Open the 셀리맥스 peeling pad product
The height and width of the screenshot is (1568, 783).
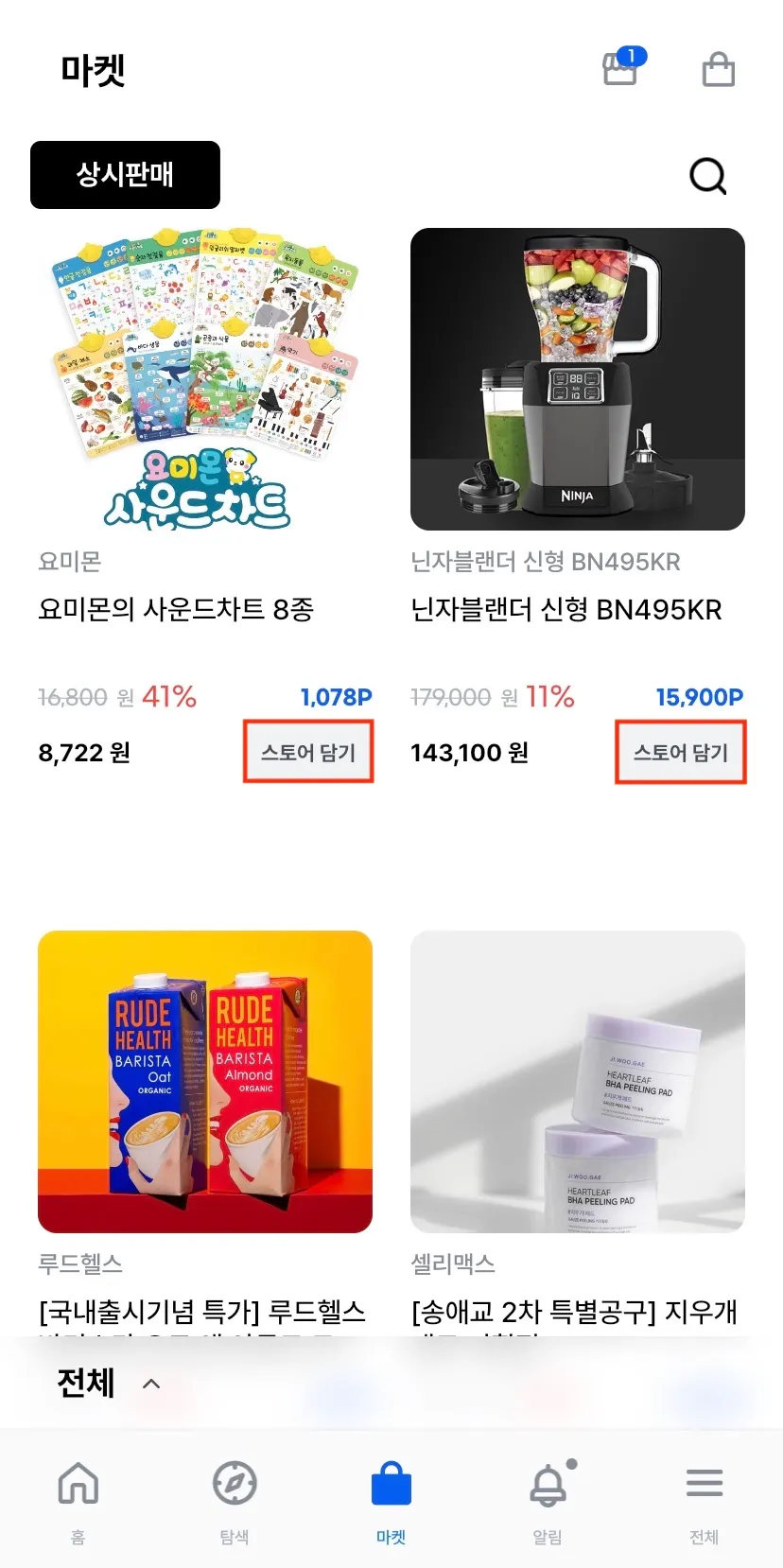coord(577,1081)
